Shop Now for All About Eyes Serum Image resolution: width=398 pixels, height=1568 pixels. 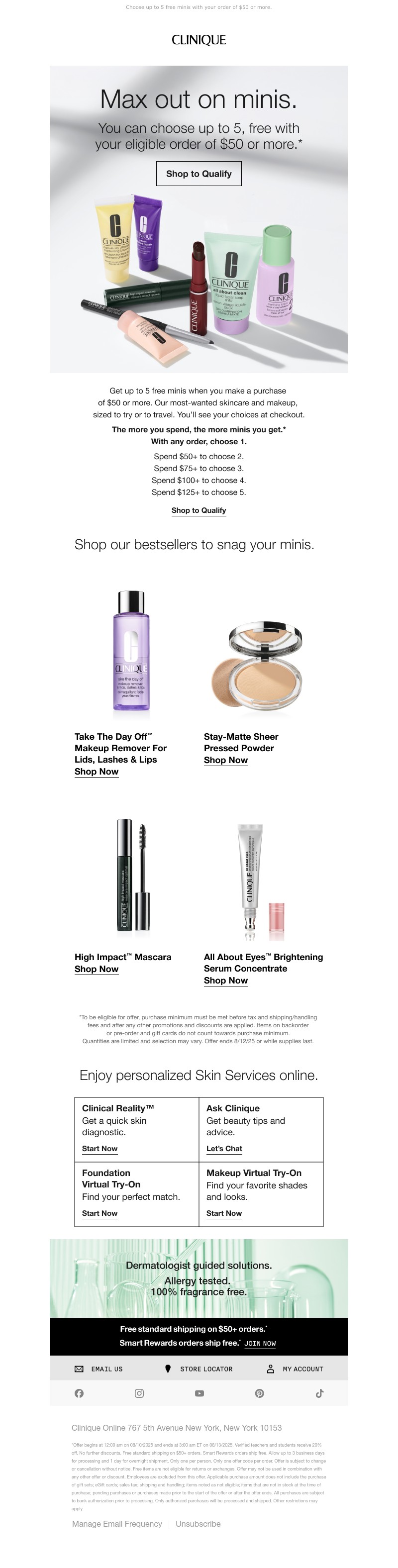[225, 980]
